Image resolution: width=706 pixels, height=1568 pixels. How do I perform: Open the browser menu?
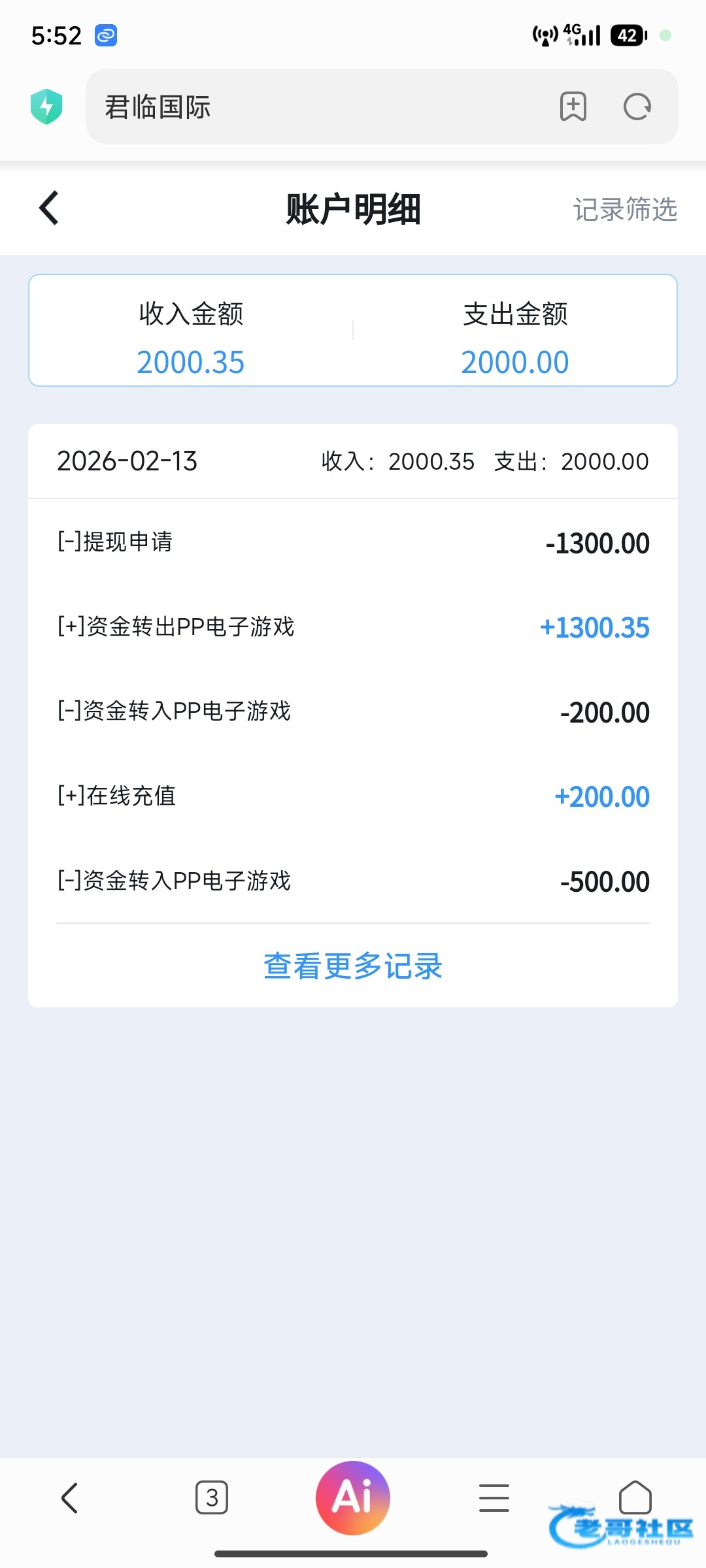[x=494, y=1497]
